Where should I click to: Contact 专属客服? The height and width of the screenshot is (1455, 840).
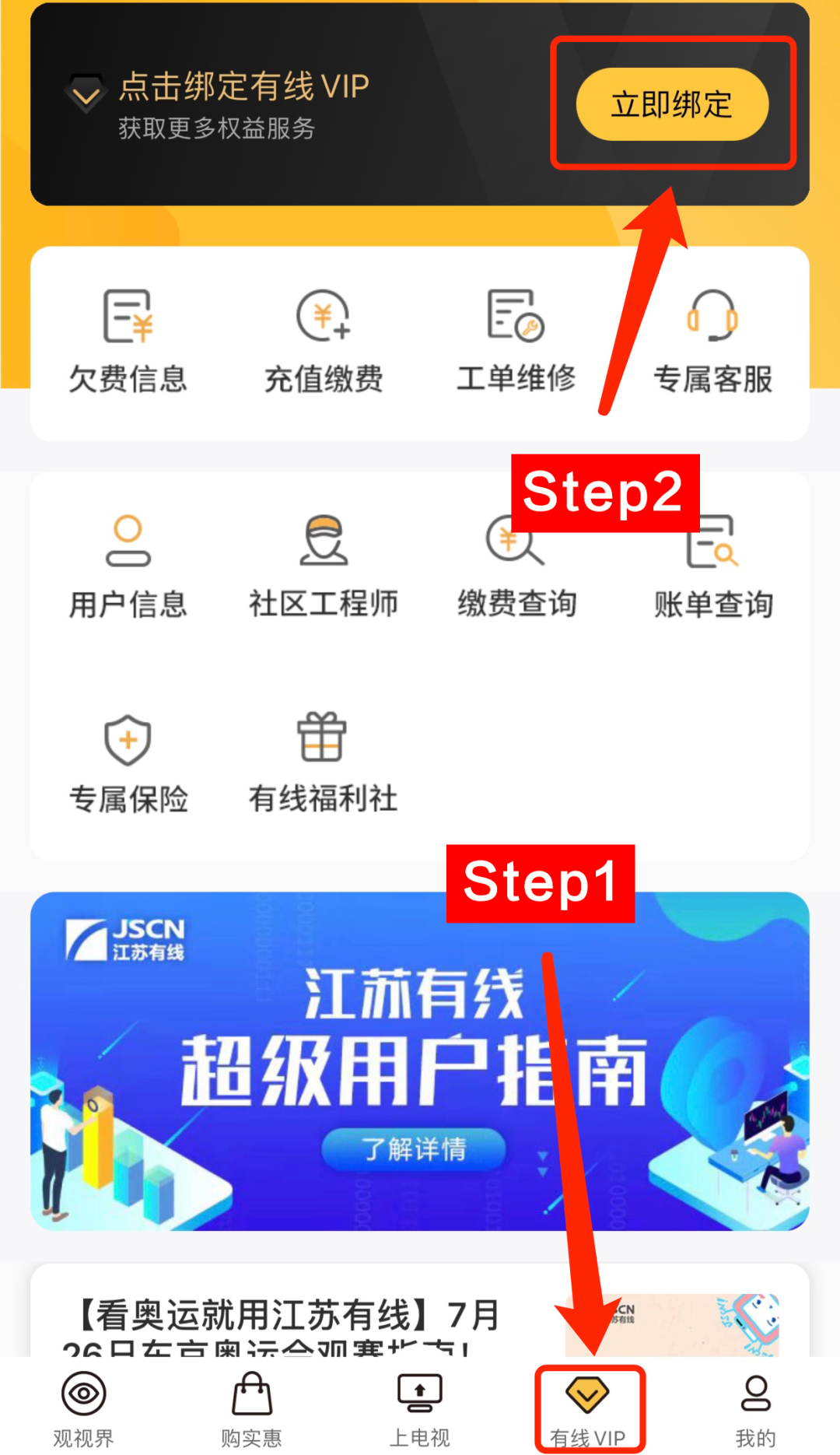tap(712, 342)
